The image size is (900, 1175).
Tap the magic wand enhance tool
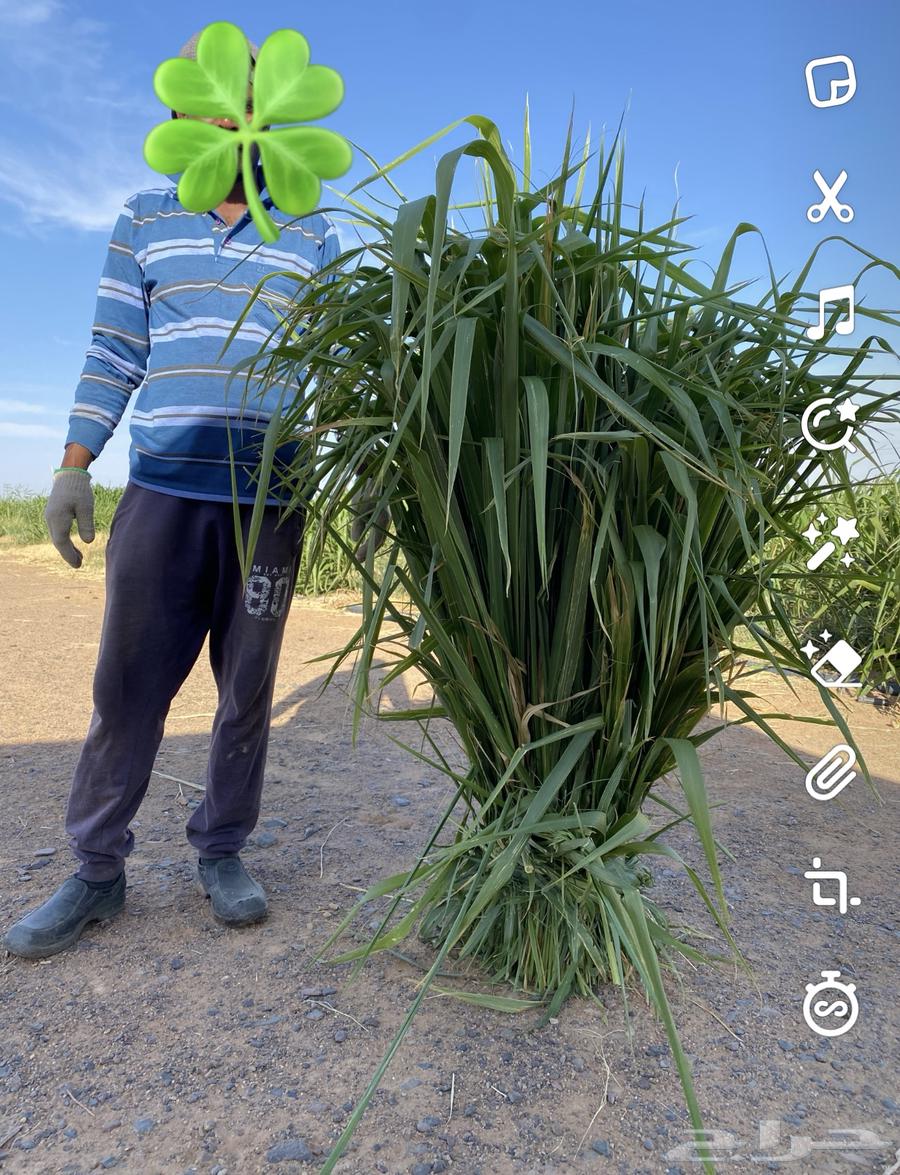[x=830, y=542]
